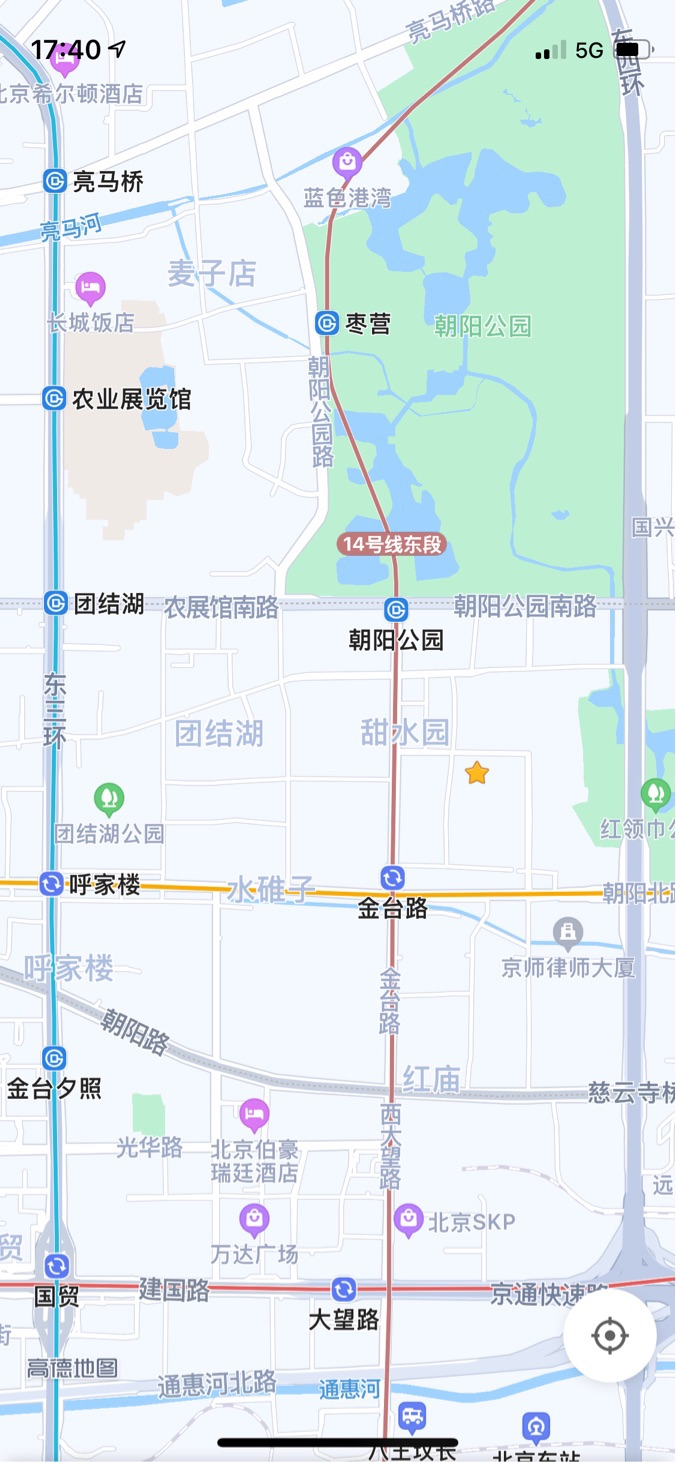676x1462 pixels.
Task: View the 蓝色港湾 shopping place marker
Action: [347, 161]
